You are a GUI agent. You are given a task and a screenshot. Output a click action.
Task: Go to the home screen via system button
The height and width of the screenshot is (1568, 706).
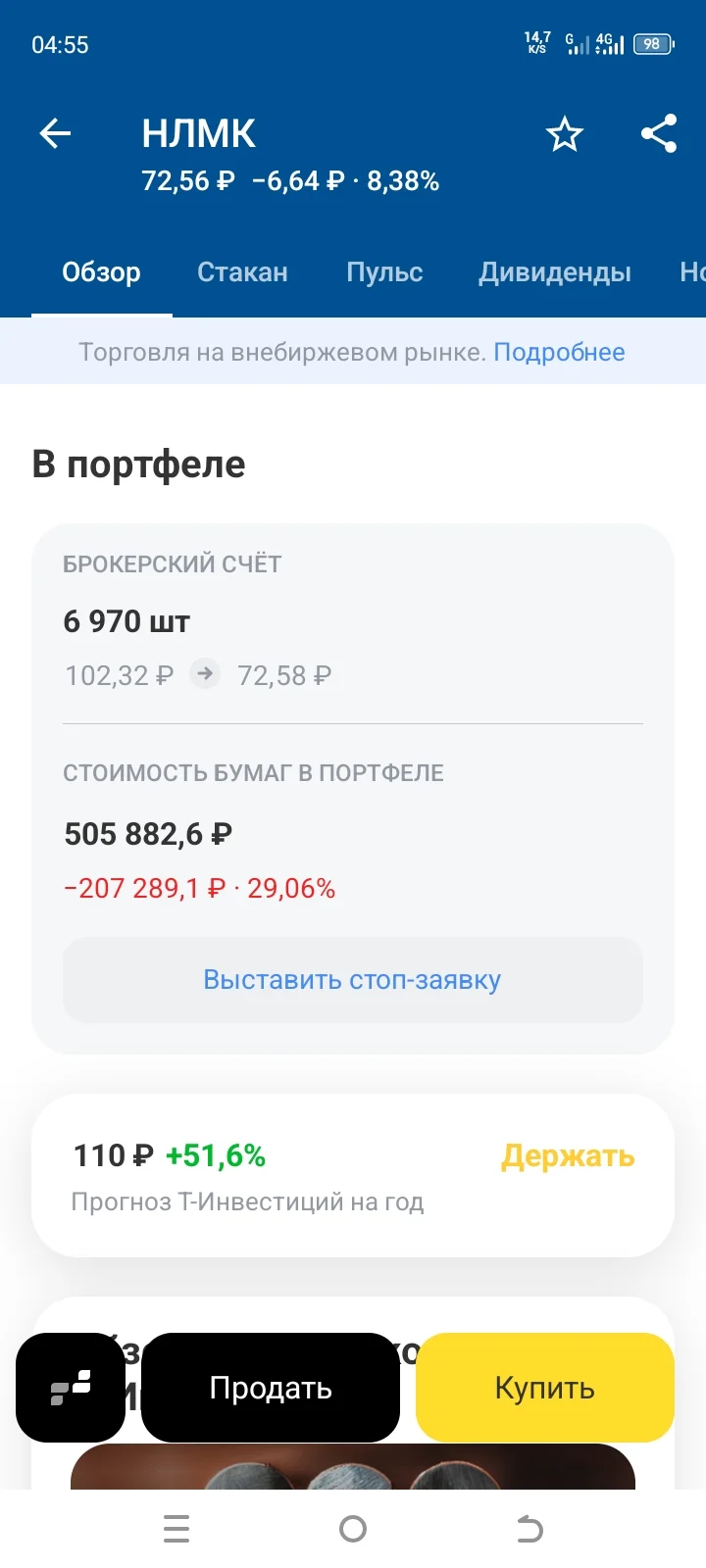353,1529
